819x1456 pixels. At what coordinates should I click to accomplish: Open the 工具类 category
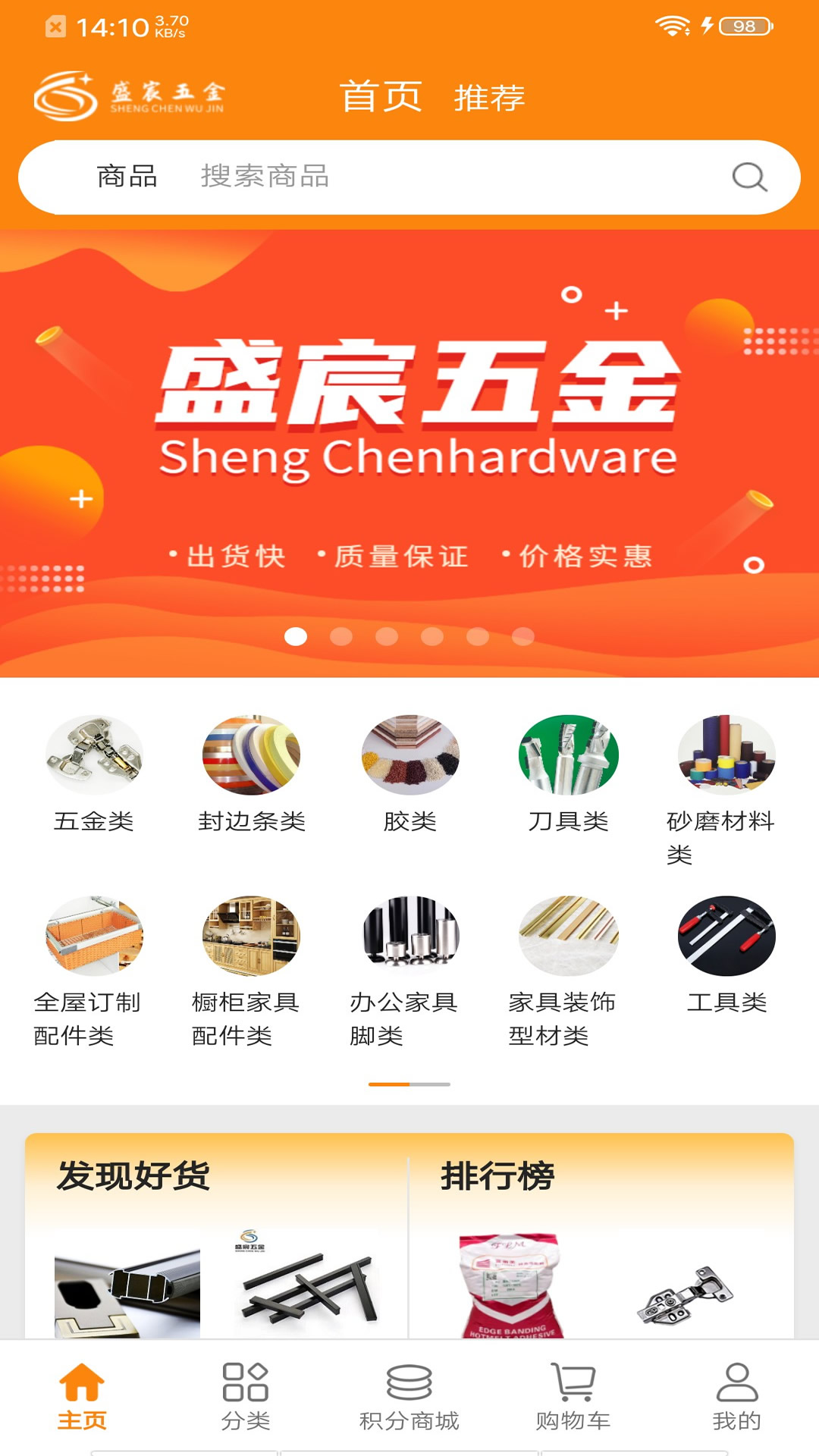(x=726, y=955)
